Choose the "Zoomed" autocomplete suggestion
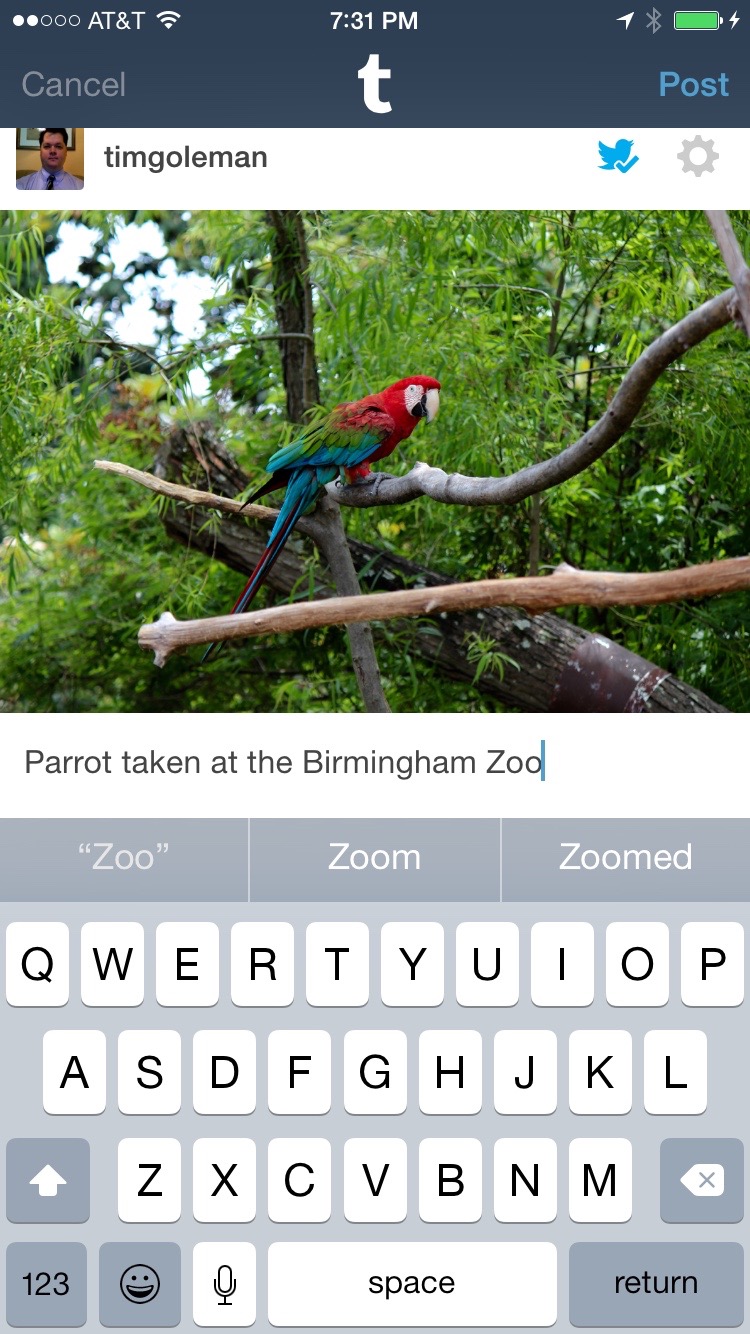Image resolution: width=750 pixels, height=1334 pixels. (x=625, y=858)
